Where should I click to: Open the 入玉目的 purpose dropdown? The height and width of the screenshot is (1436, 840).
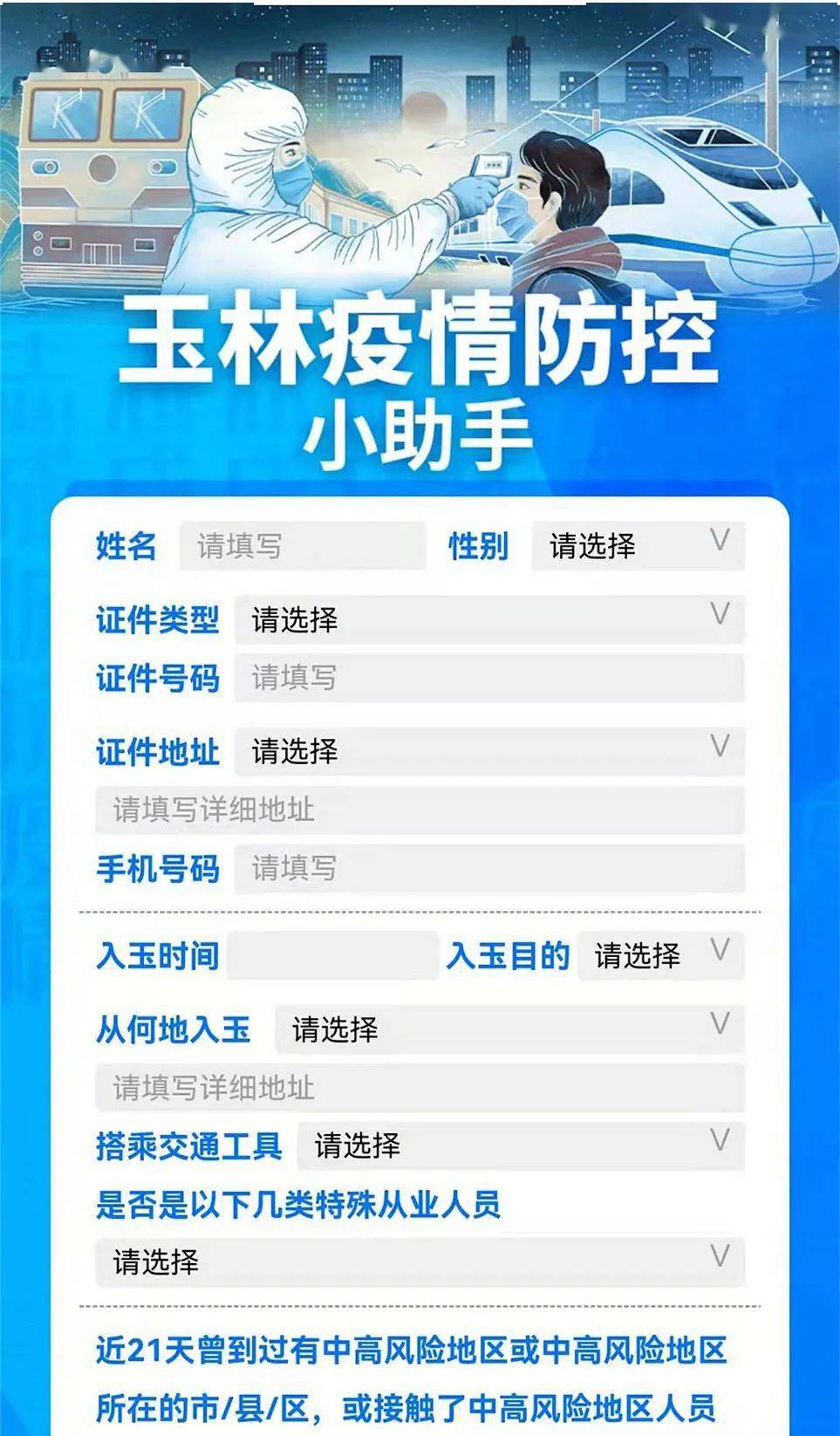point(661,955)
